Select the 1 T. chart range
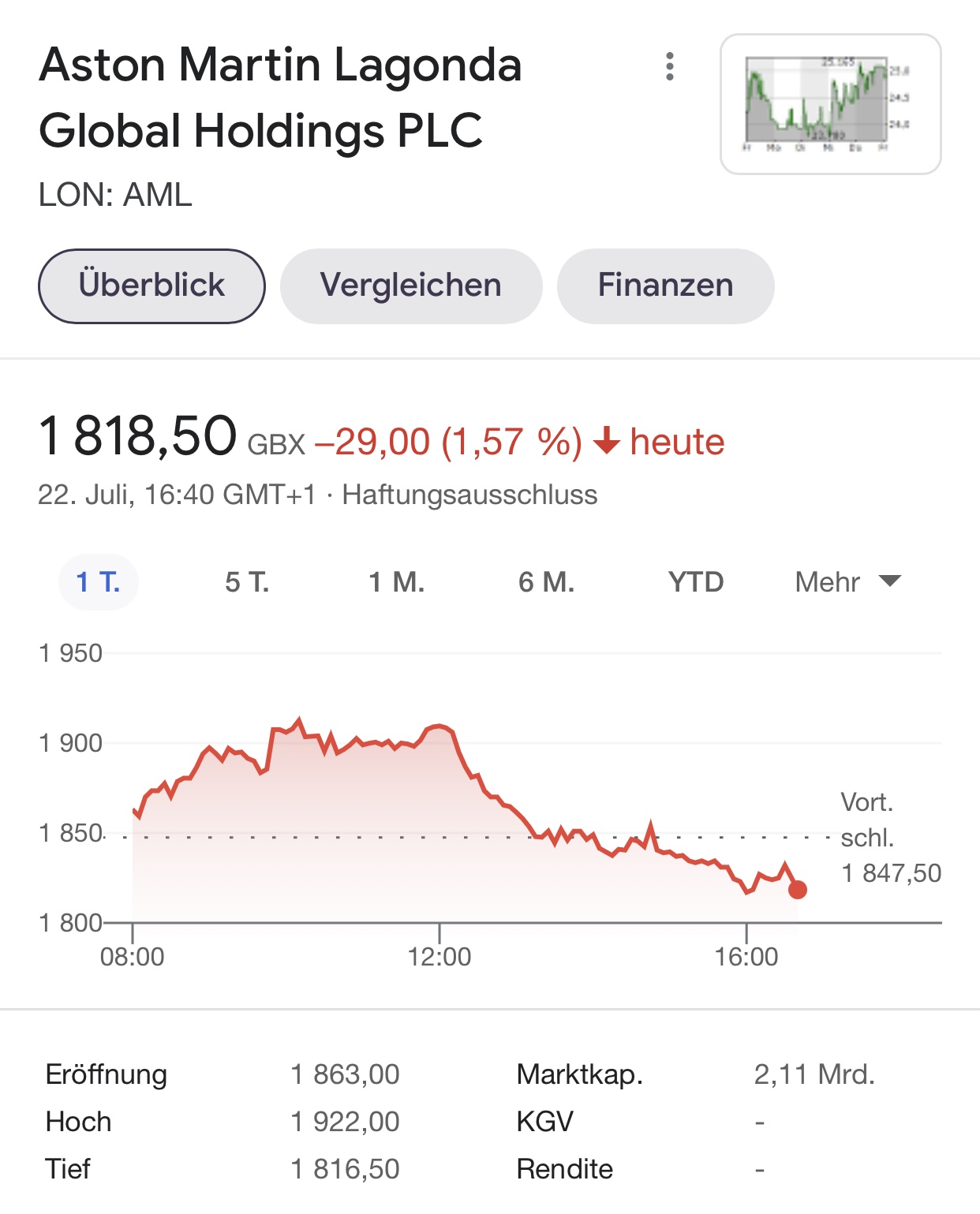Screen dimensions: 980x1214 [99, 583]
